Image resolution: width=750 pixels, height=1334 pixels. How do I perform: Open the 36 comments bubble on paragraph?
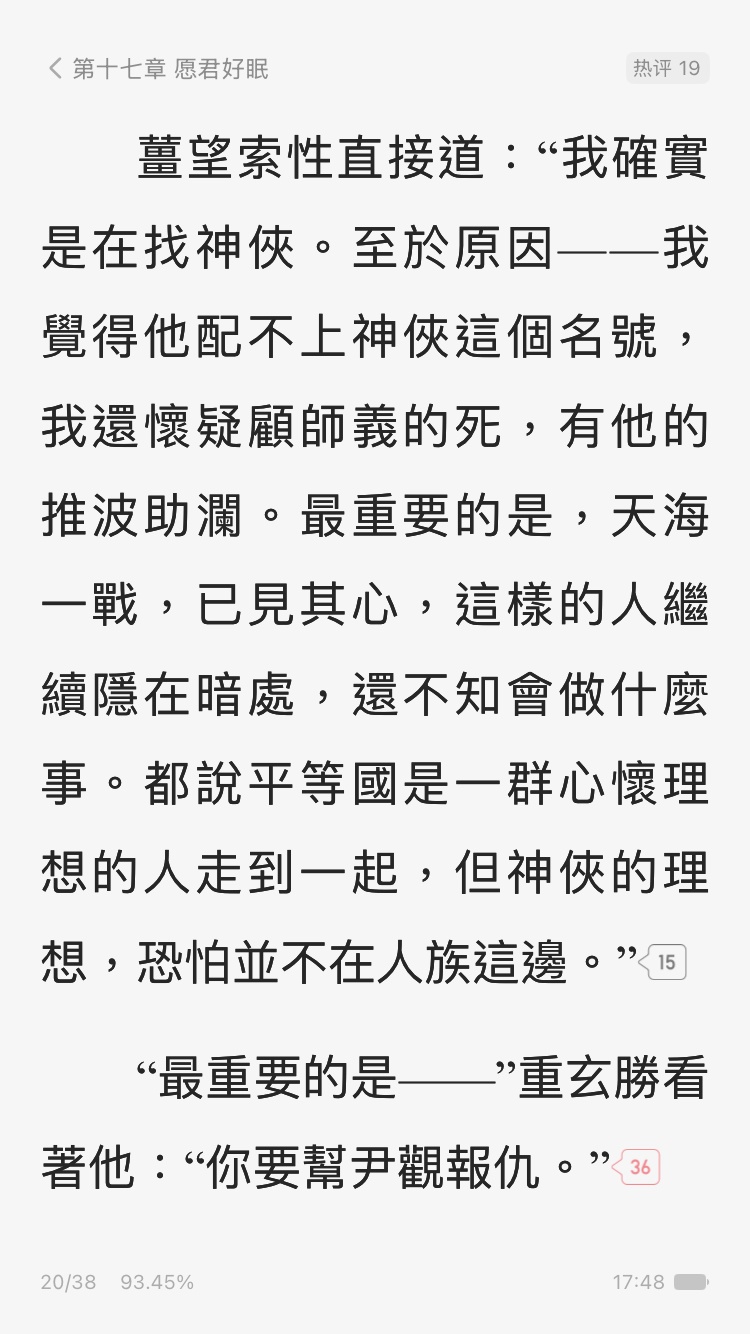point(637,1166)
